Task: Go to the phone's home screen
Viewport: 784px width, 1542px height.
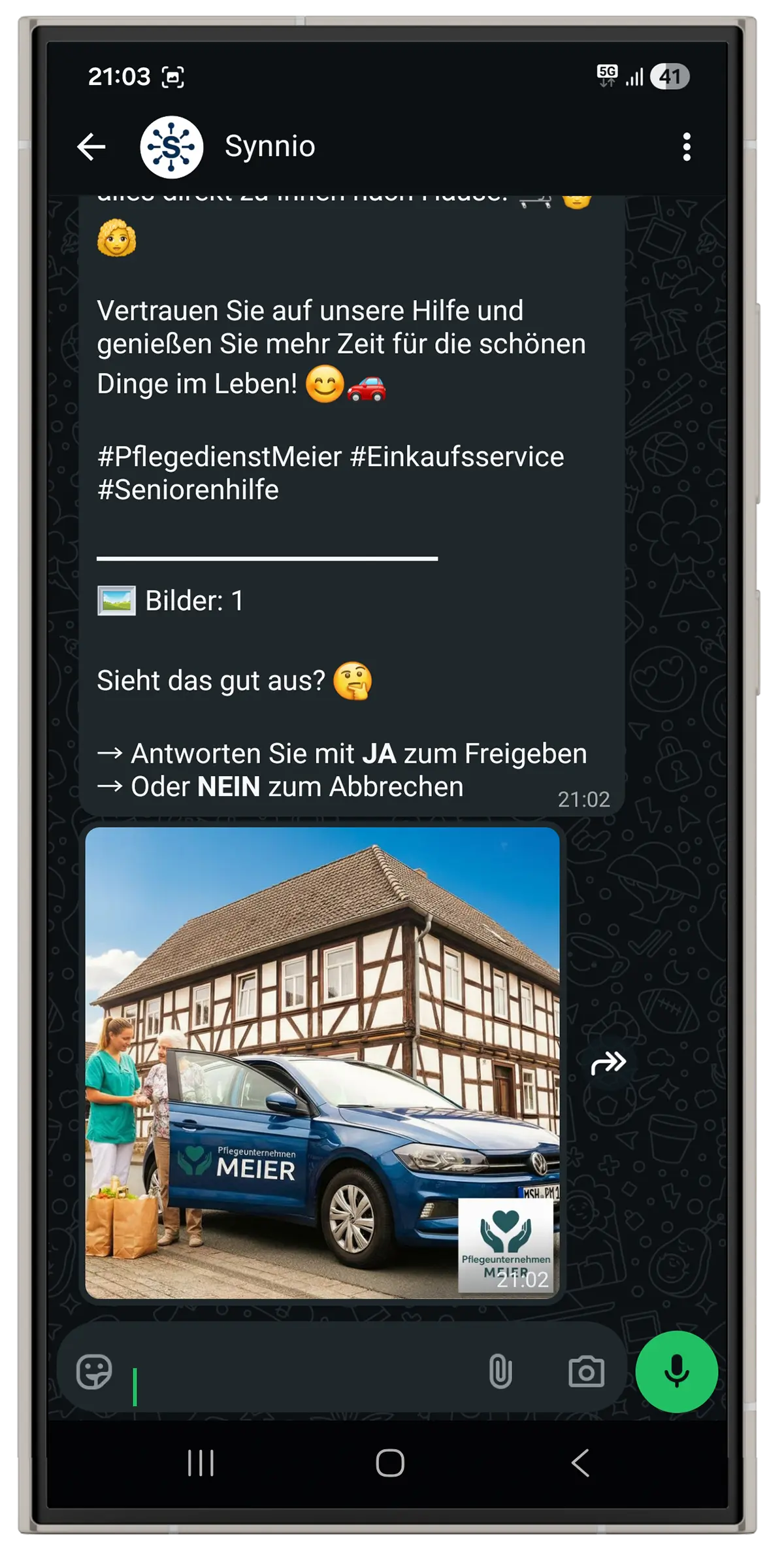Action: [x=390, y=1463]
